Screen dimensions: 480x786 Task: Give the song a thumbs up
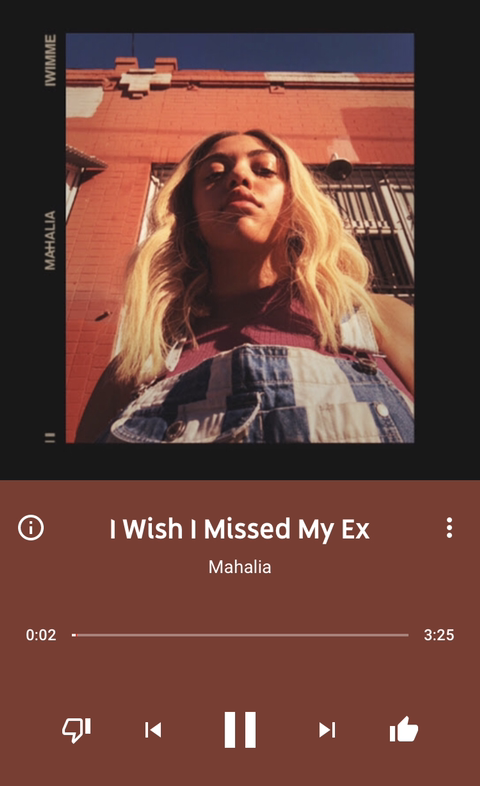click(404, 729)
